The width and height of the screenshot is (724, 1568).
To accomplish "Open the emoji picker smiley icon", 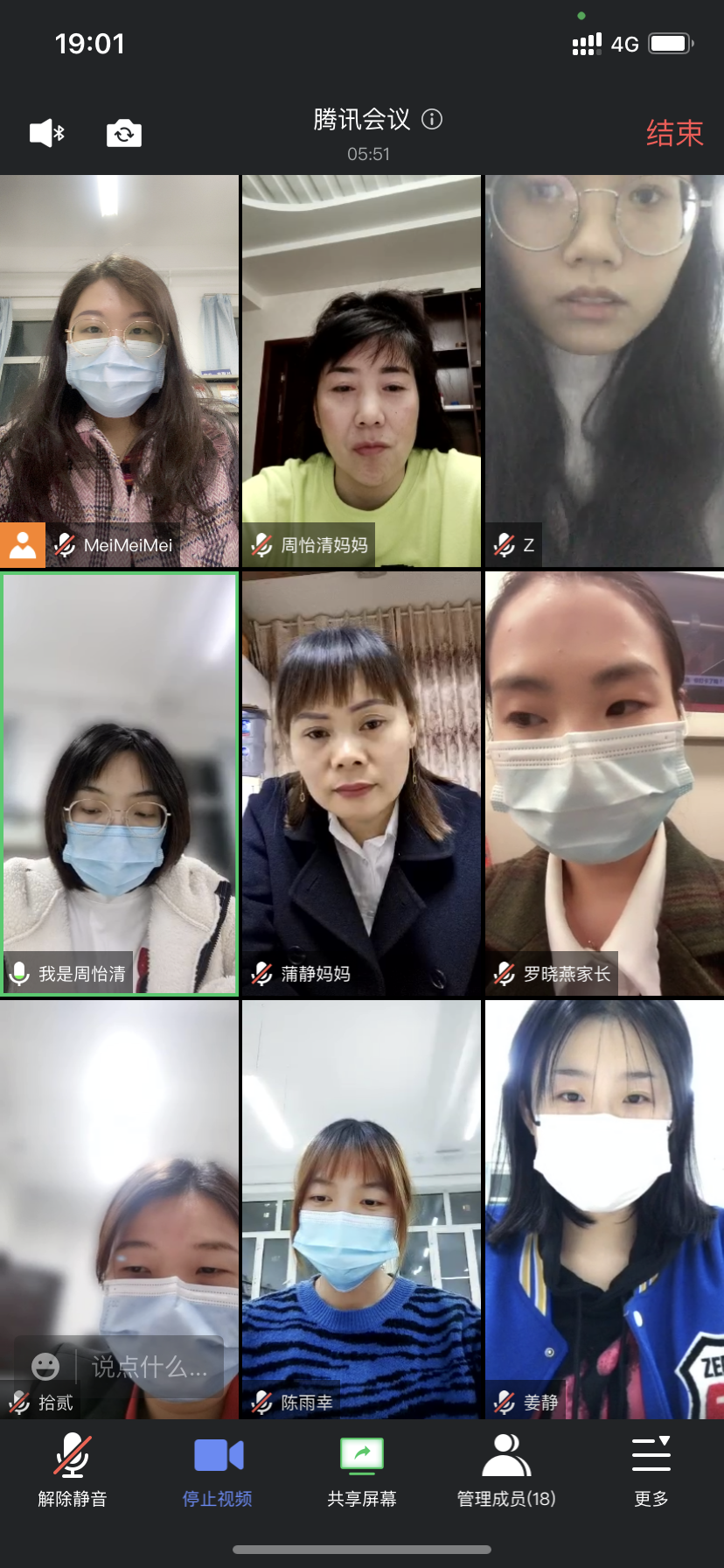I will click(x=45, y=1367).
